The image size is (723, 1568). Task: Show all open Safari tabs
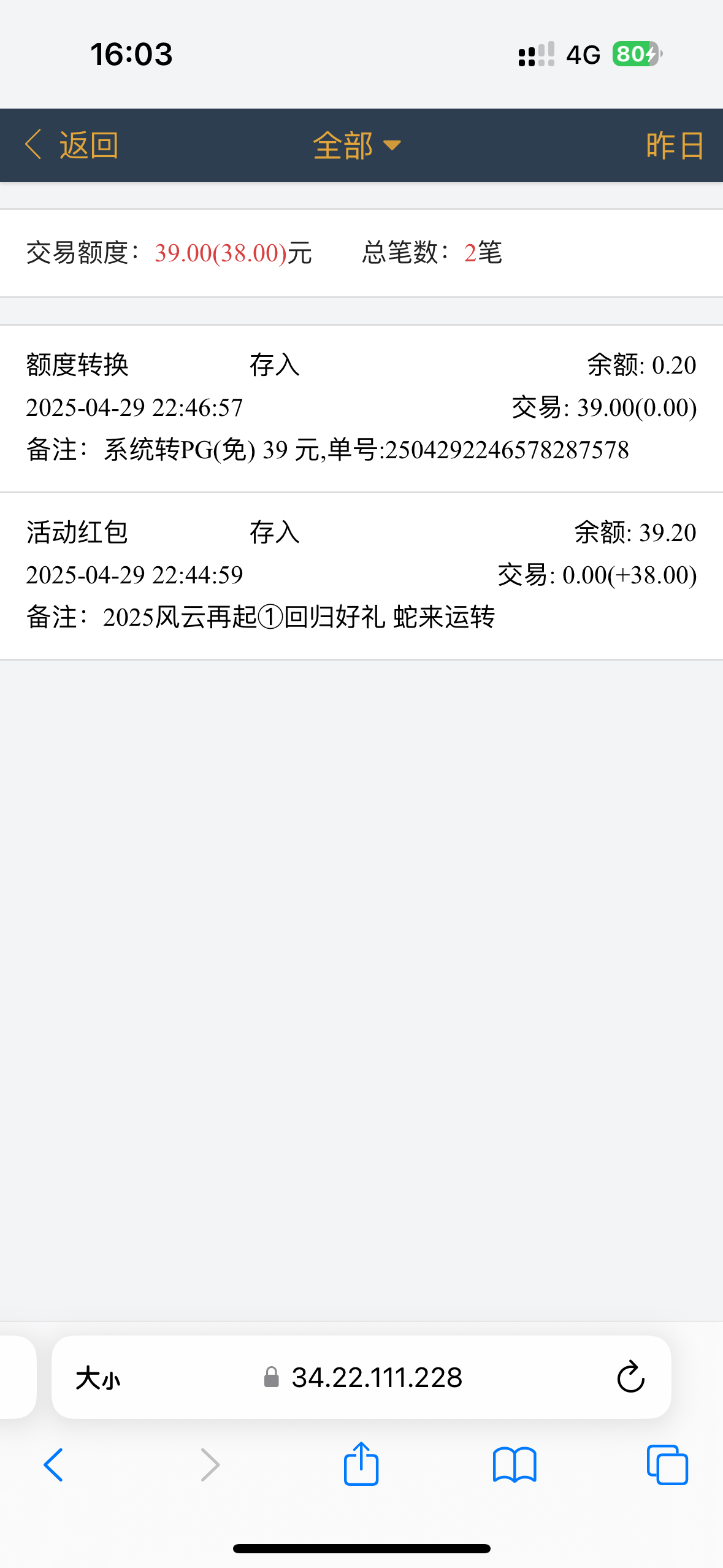pyautogui.click(x=667, y=1465)
